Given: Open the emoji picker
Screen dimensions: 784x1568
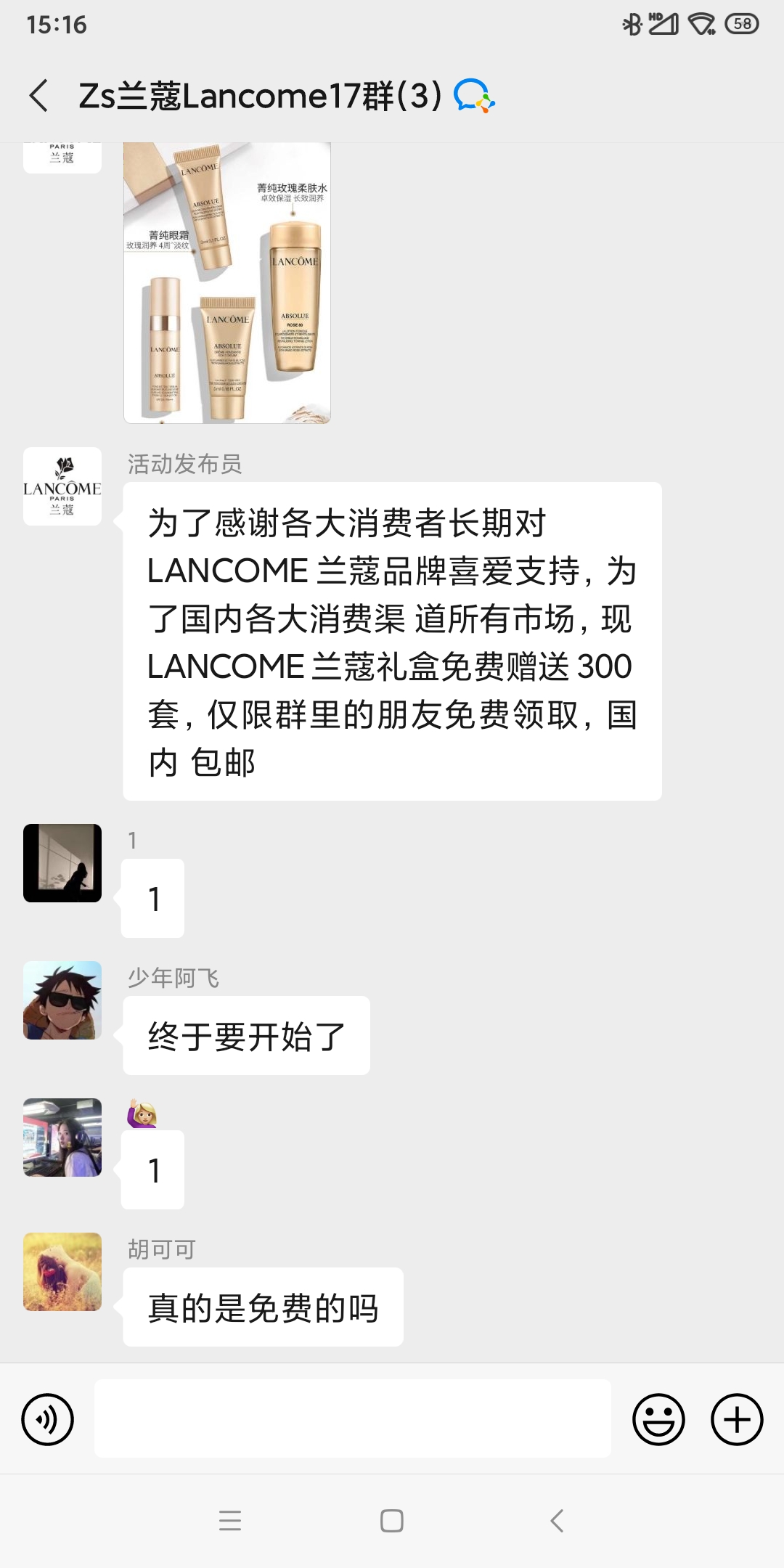Looking at the screenshot, I should tap(658, 1419).
